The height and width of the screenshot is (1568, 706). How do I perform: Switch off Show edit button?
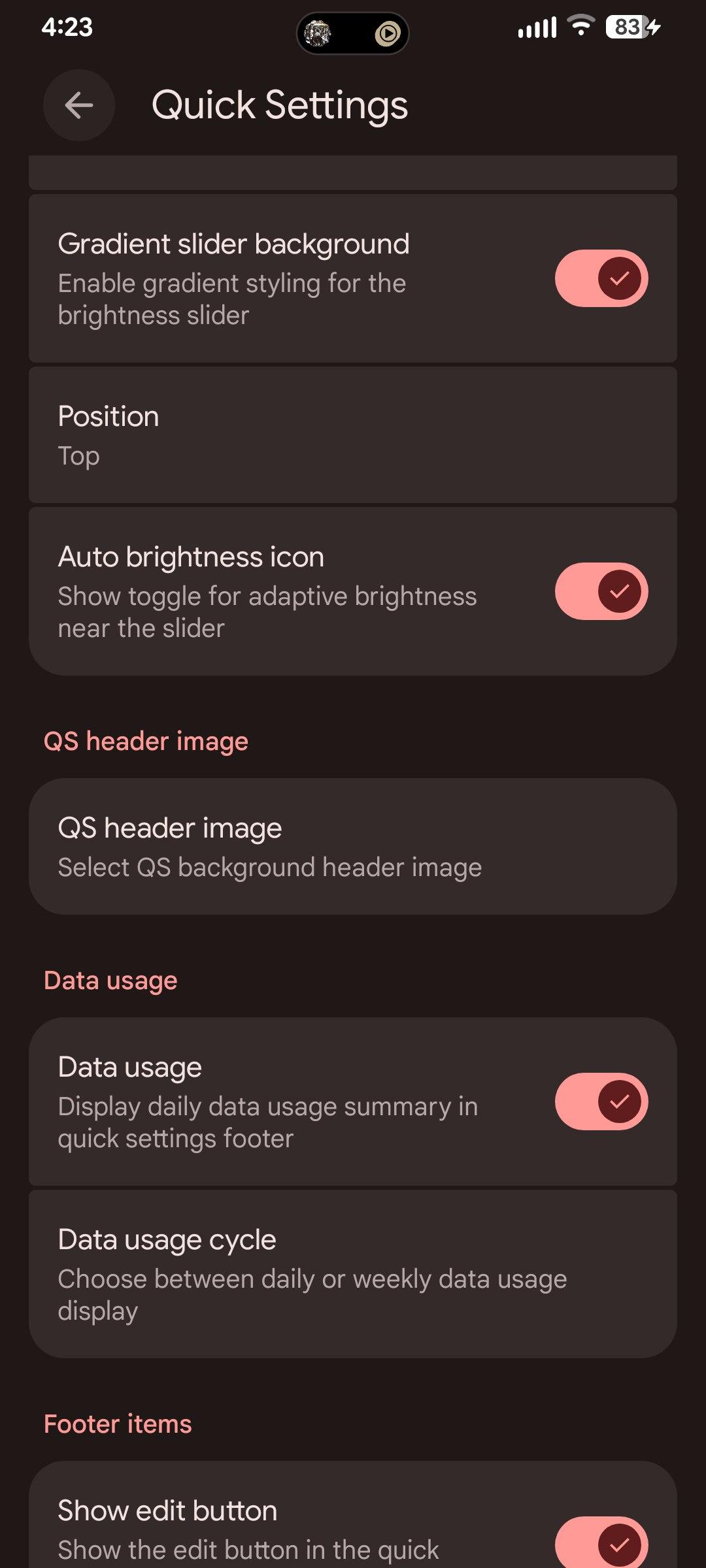pyautogui.click(x=601, y=1543)
